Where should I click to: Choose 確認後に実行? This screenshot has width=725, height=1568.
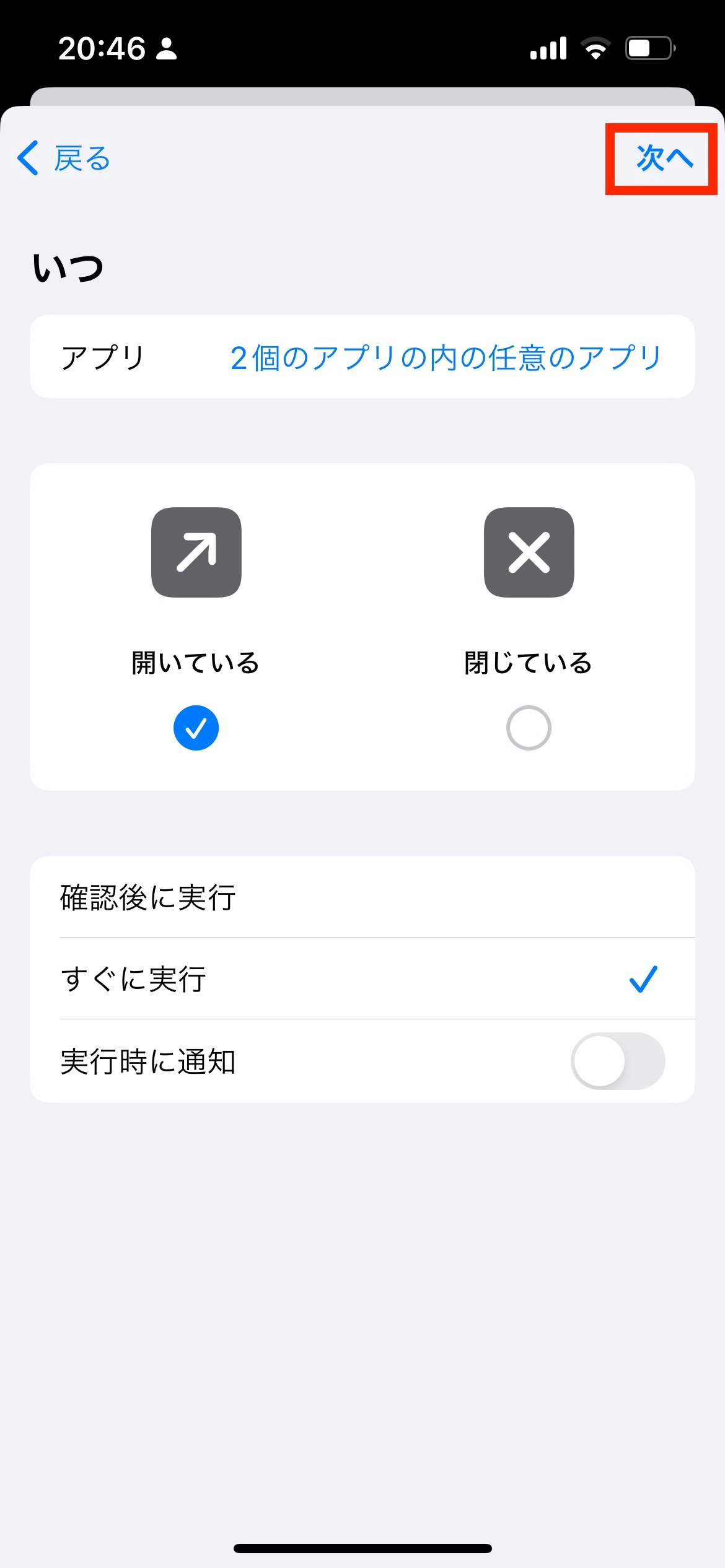[x=362, y=897]
